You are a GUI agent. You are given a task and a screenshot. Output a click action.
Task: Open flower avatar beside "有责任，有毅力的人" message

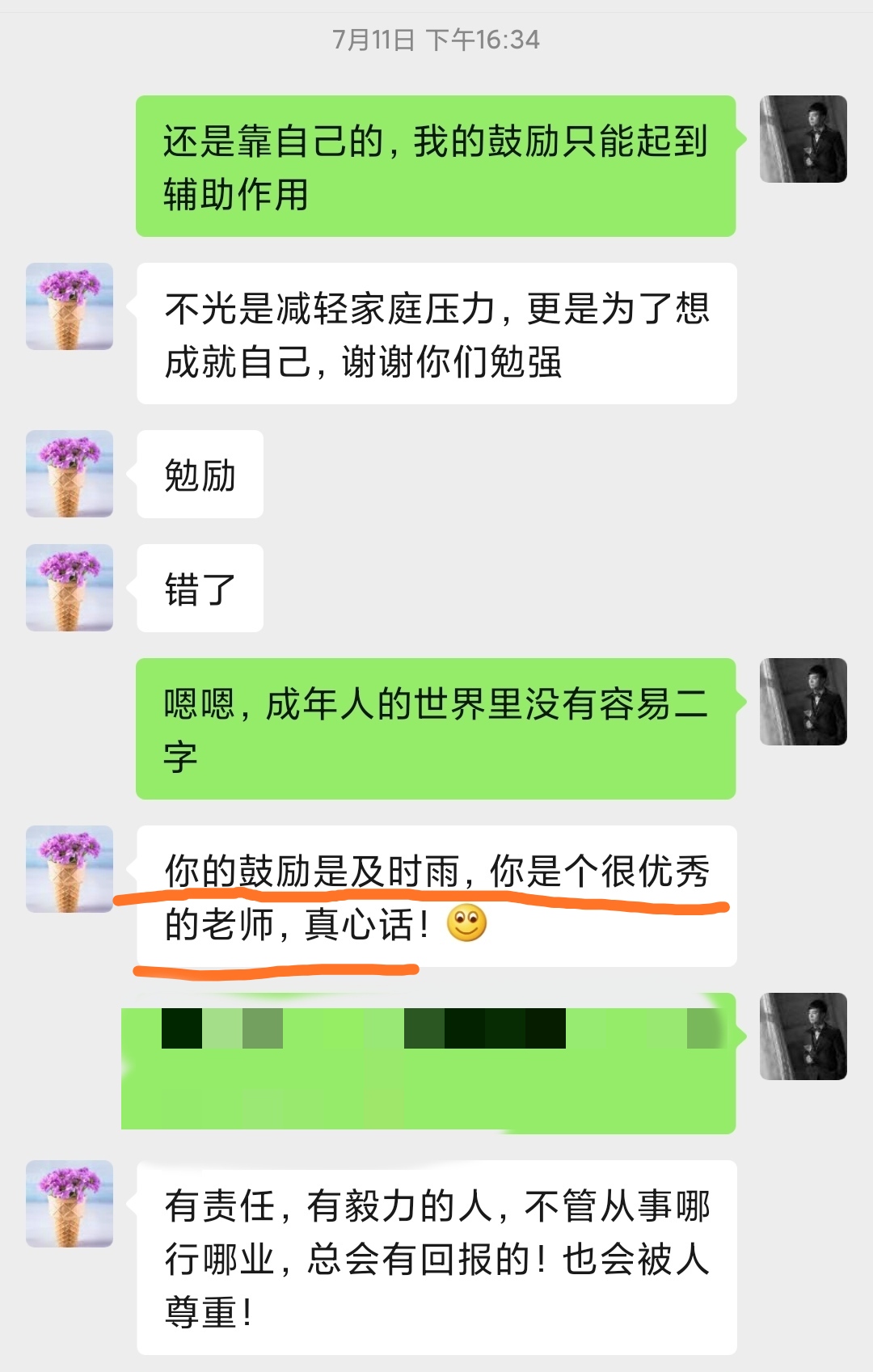[x=70, y=1204]
